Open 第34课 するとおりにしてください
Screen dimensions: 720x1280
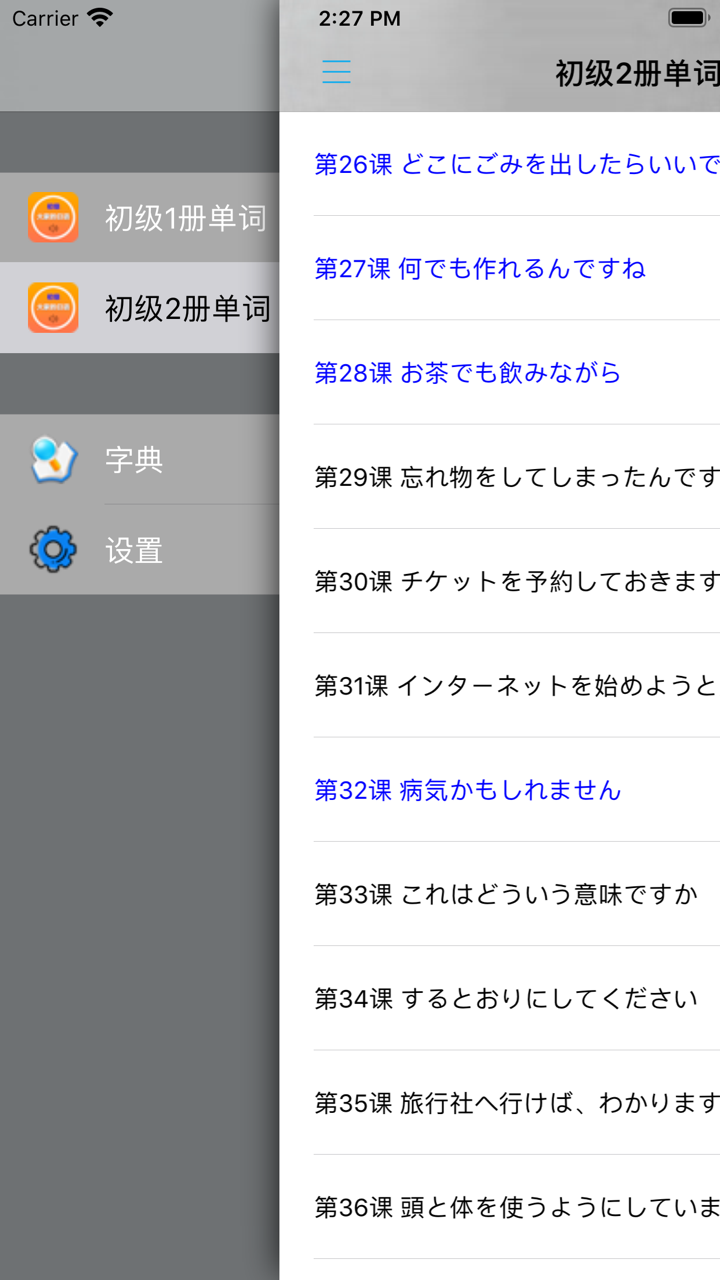(500, 997)
